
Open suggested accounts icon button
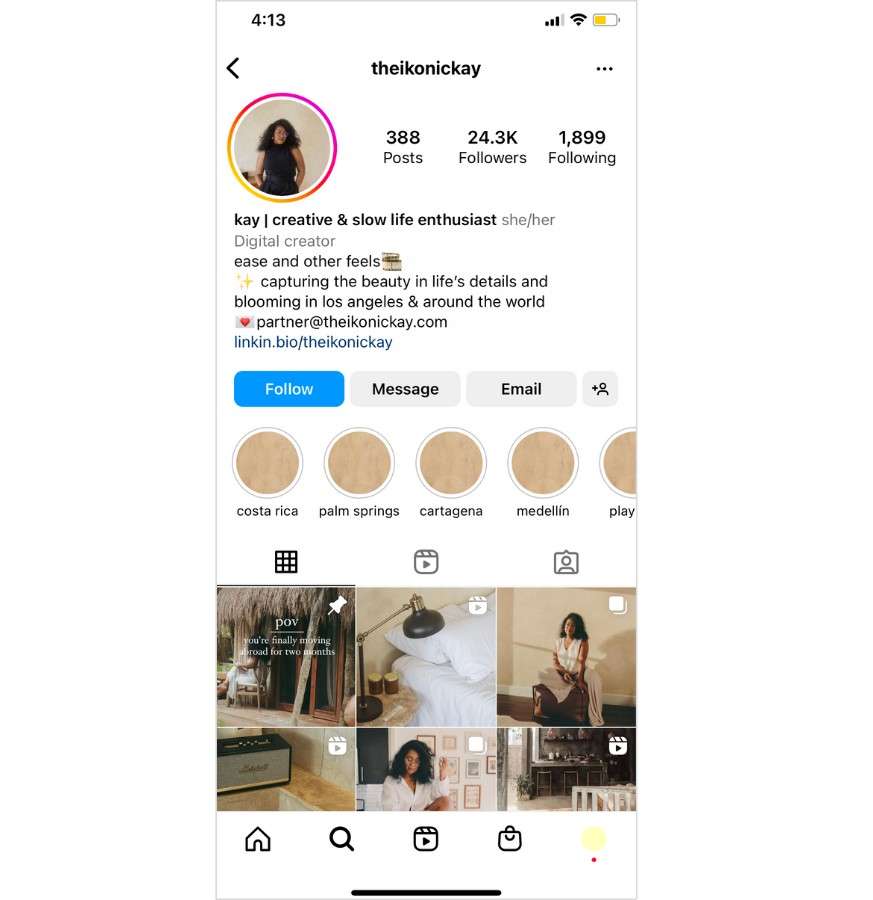tap(600, 389)
